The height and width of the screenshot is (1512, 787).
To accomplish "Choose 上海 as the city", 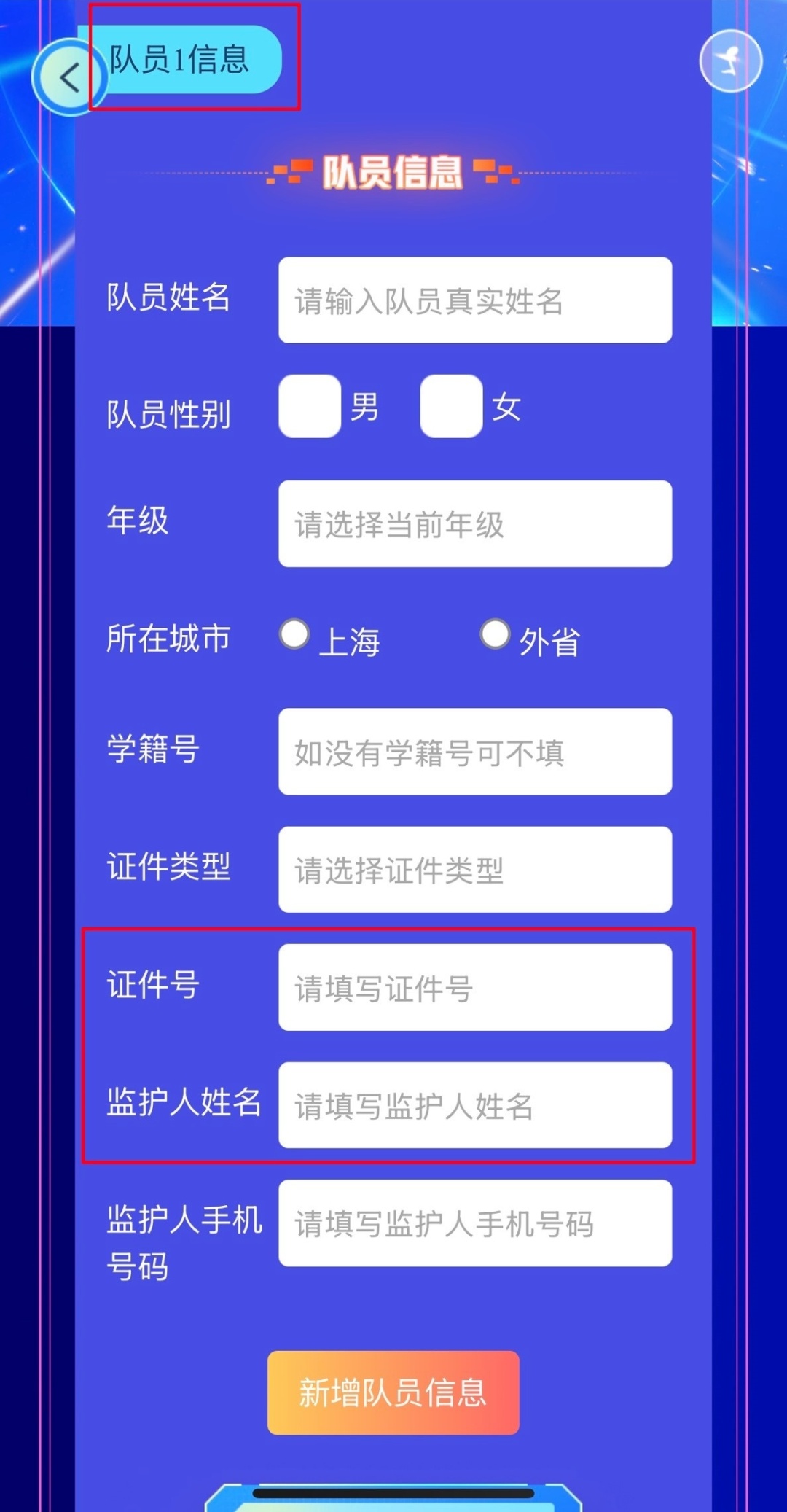I will [295, 634].
